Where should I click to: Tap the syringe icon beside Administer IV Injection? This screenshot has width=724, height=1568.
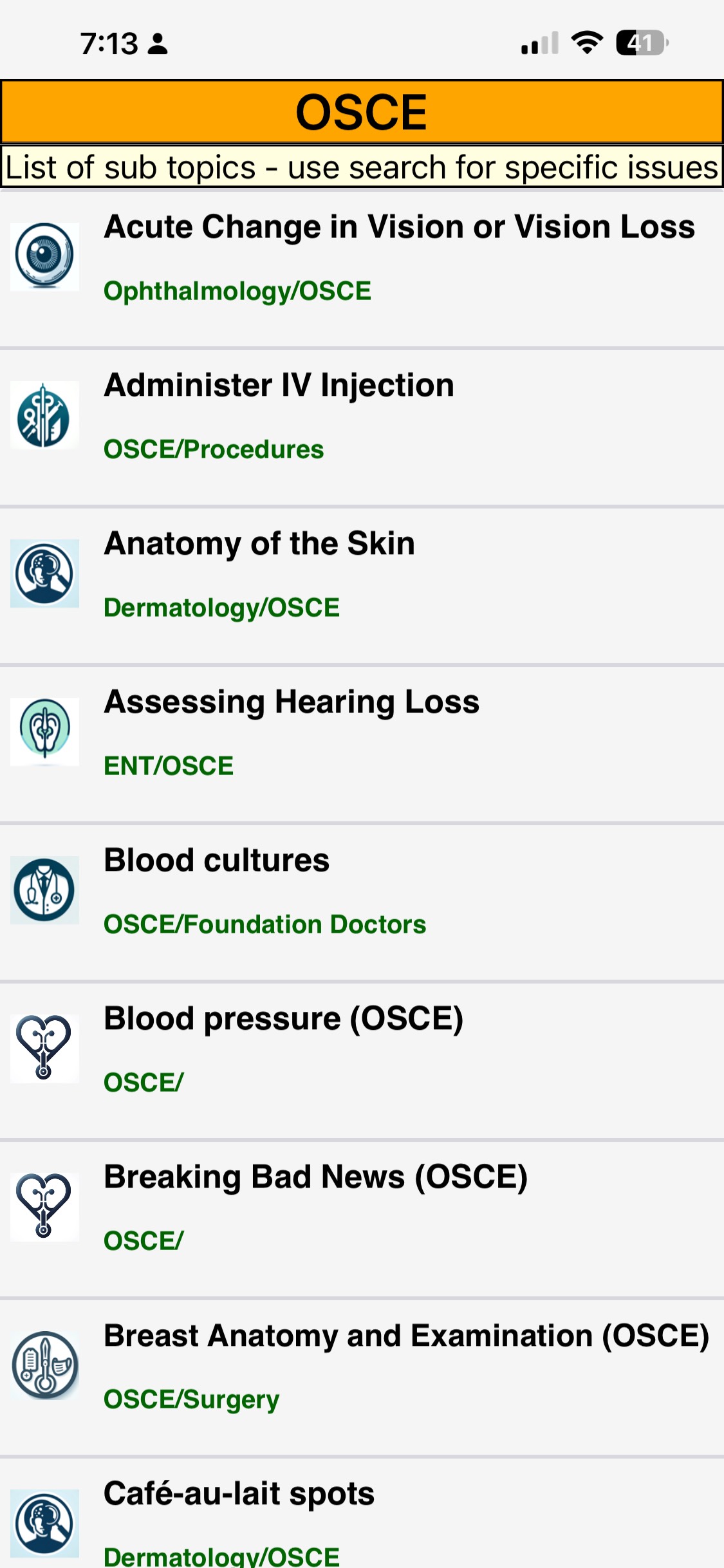[x=44, y=415]
